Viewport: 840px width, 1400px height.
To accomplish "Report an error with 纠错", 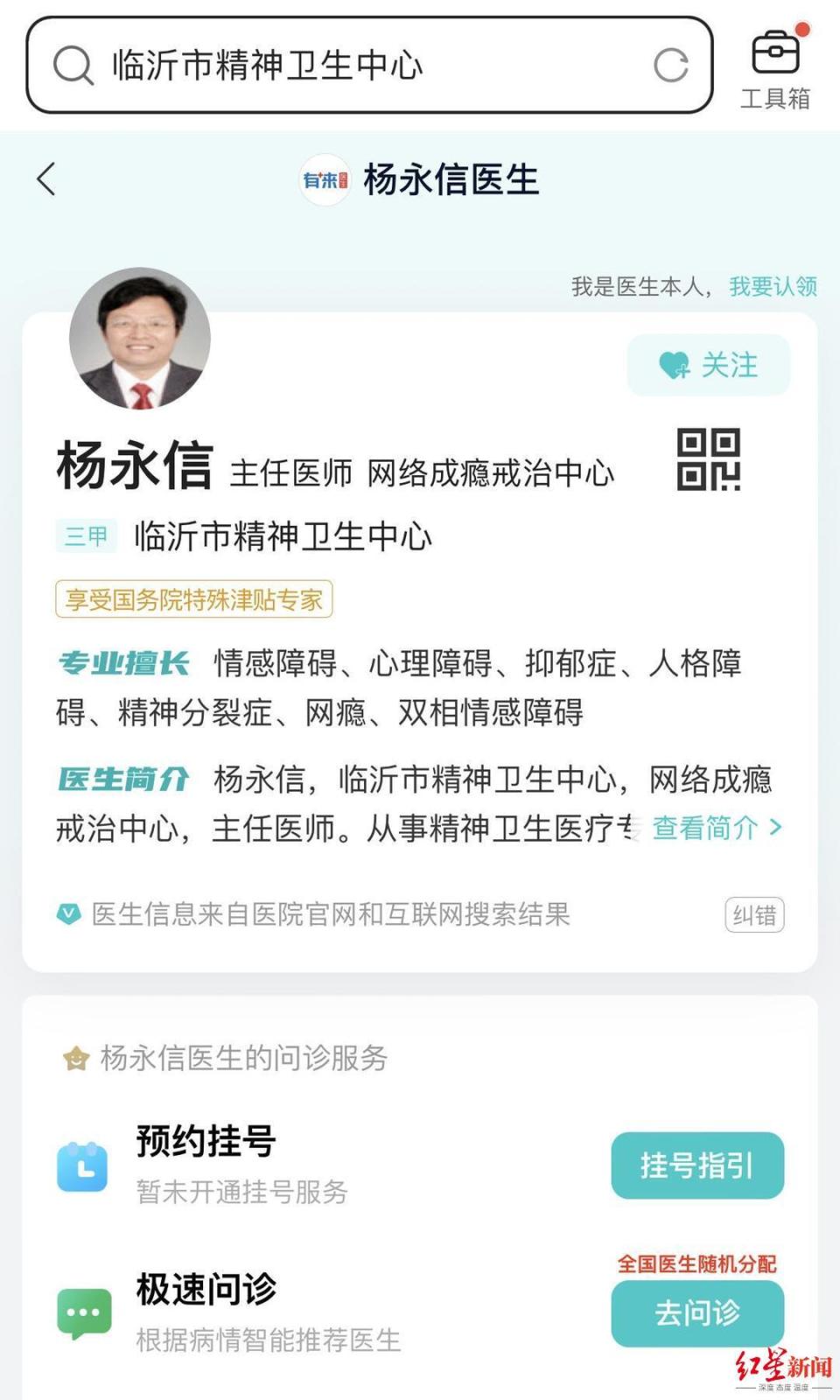I will pyautogui.click(x=754, y=915).
